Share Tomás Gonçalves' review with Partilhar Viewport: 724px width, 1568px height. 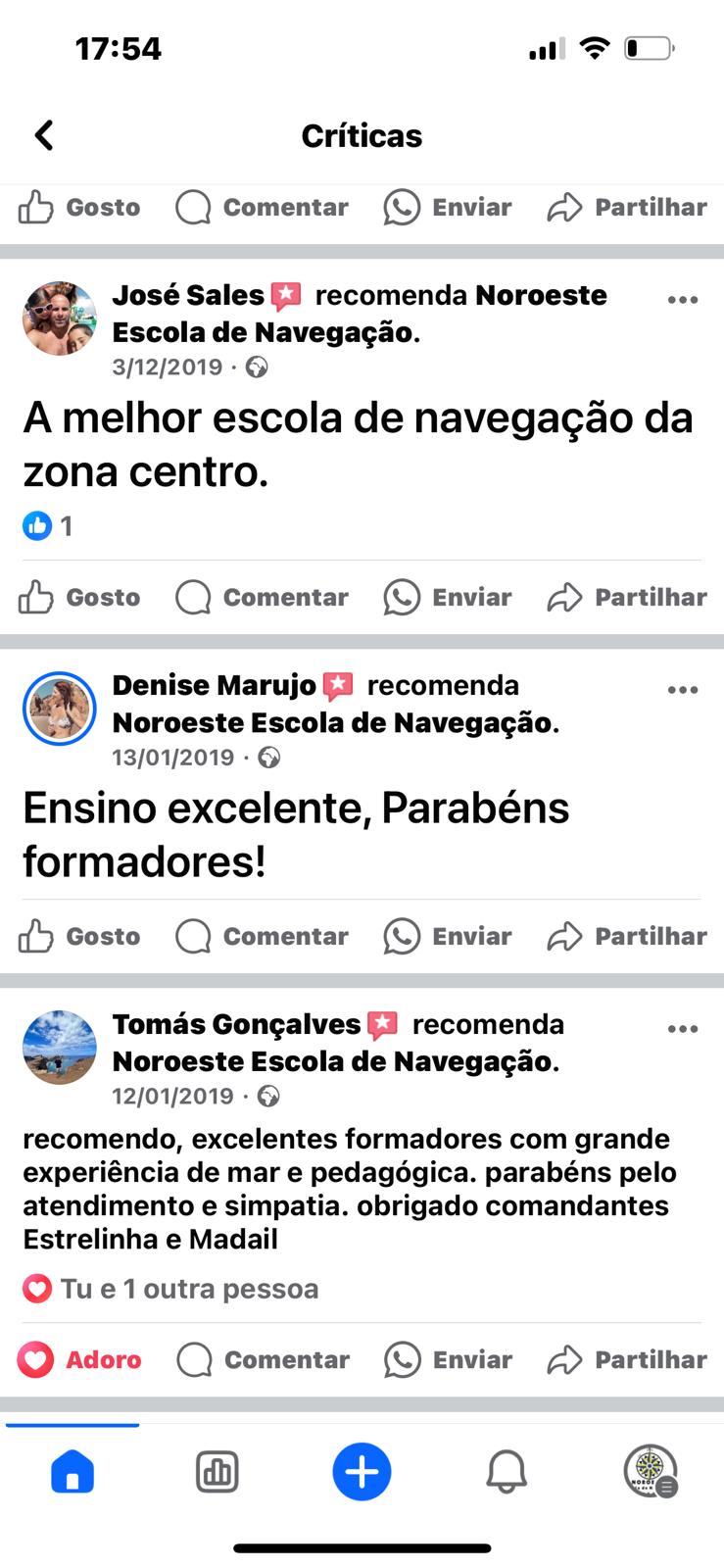coord(627,1359)
